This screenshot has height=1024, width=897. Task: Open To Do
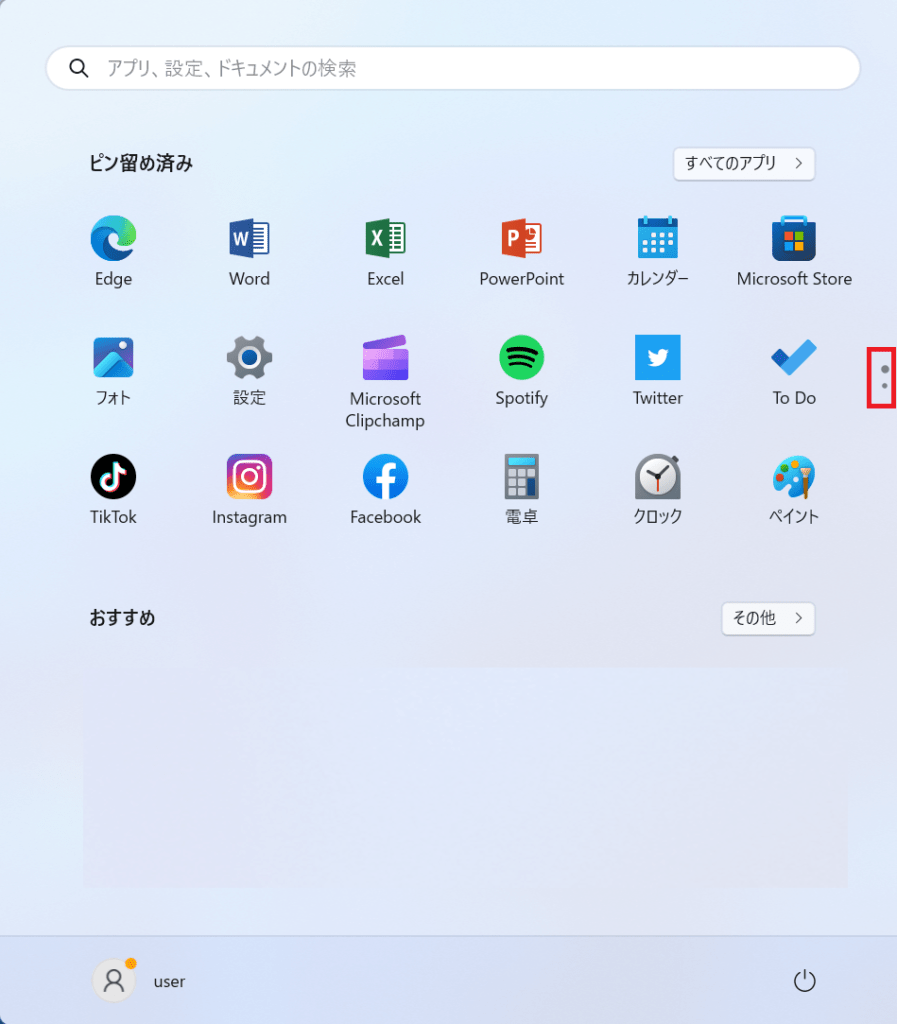pyautogui.click(x=794, y=359)
